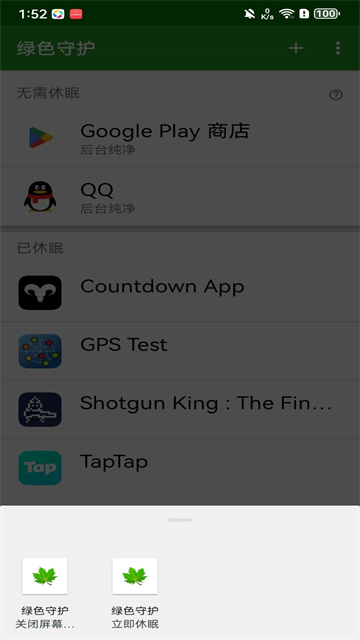360x640 pixels.
Task: Open the three-dot overflow menu
Action: (x=338, y=48)
